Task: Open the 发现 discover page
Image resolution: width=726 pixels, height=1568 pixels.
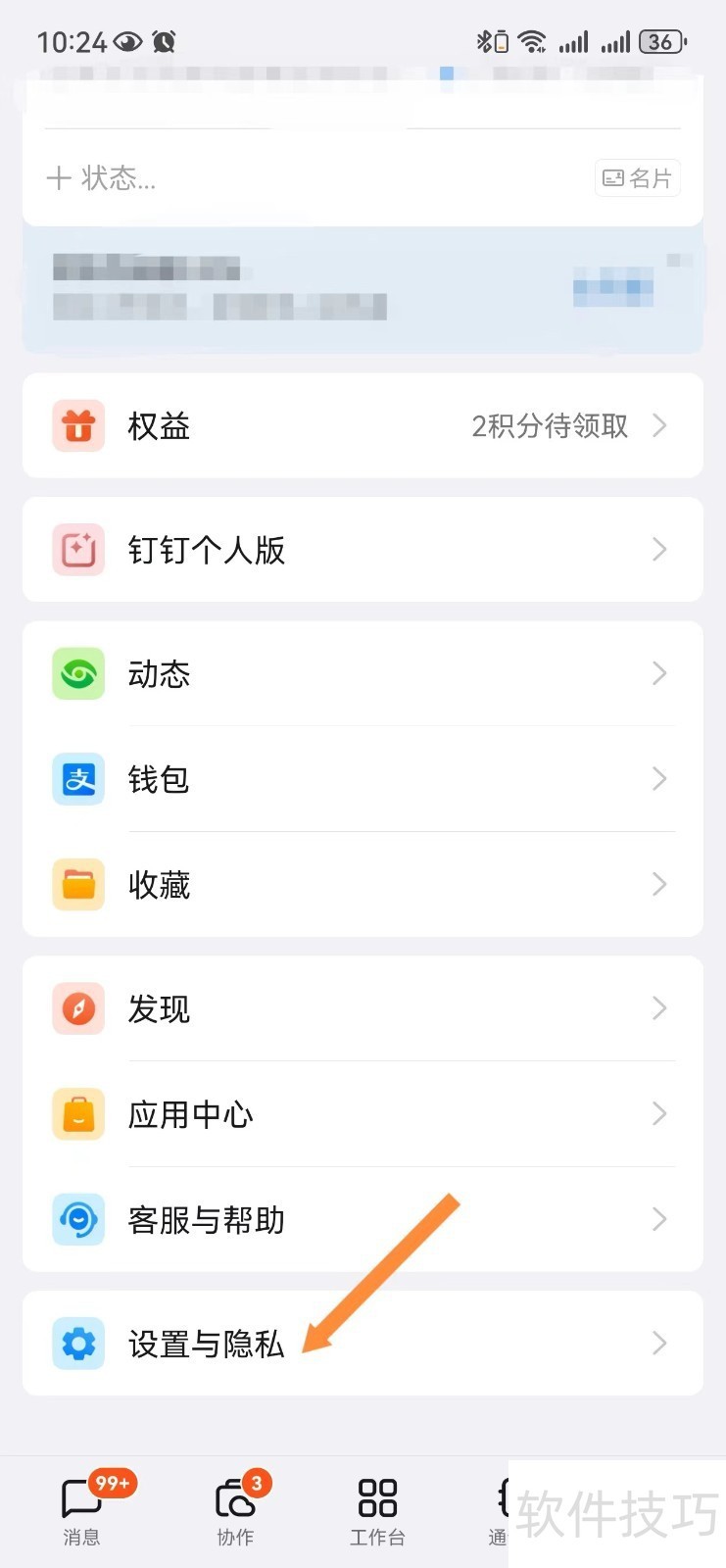Action: 363,1009
